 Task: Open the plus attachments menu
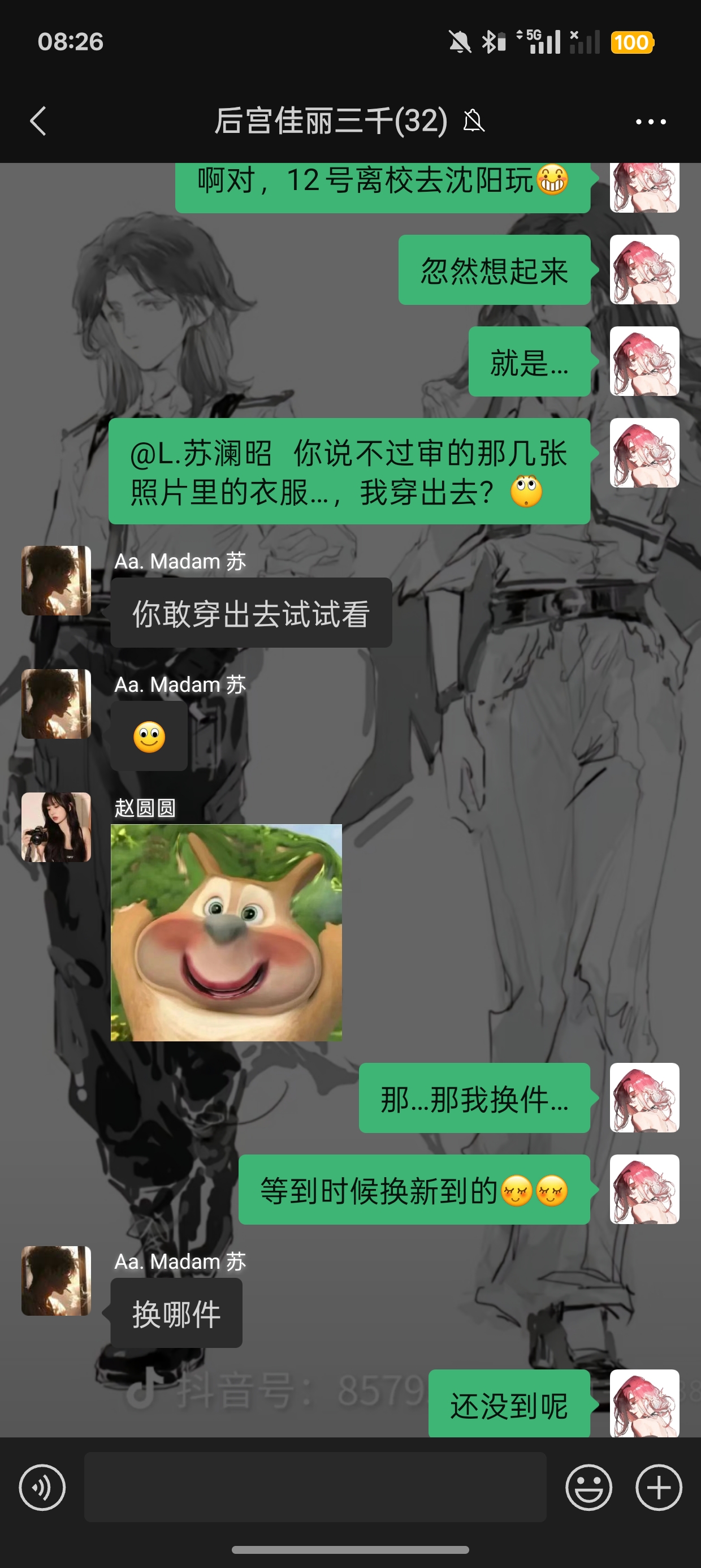coord(659,1487)
